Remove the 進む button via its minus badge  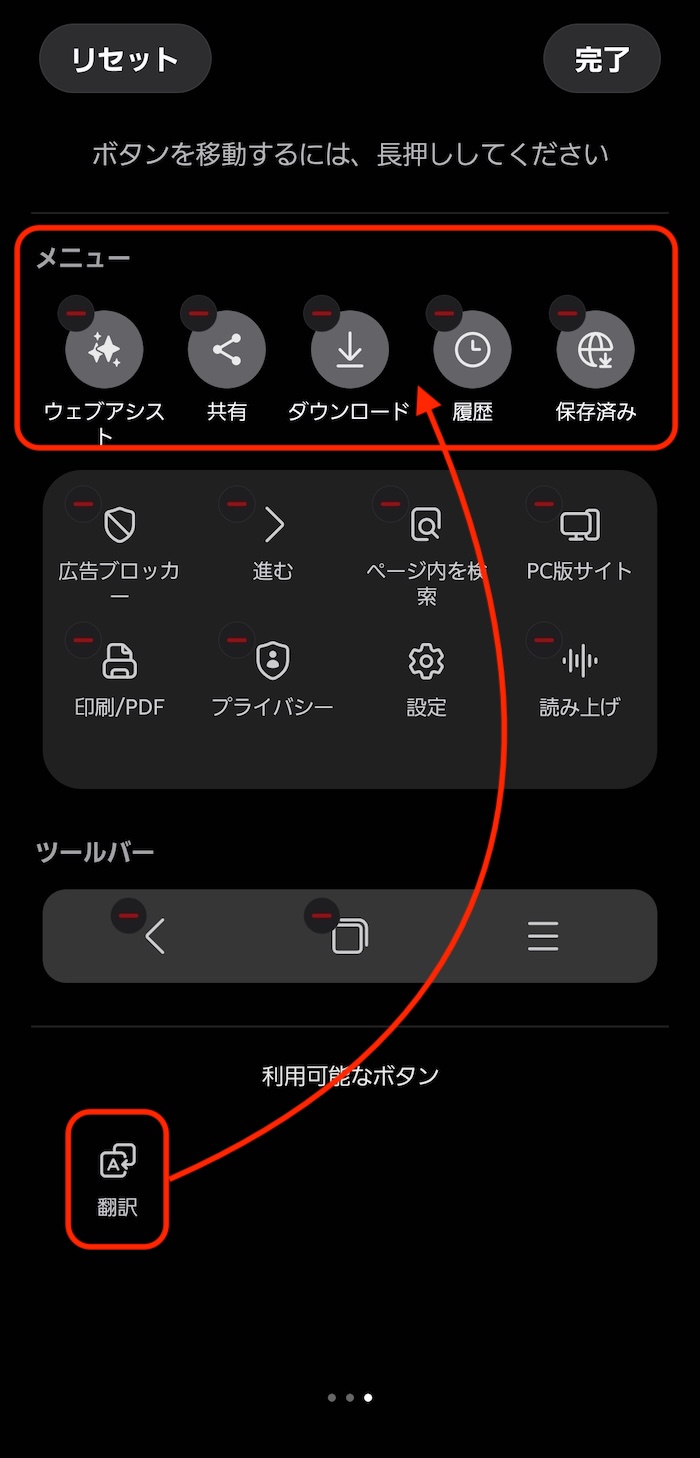coord(237,503)
